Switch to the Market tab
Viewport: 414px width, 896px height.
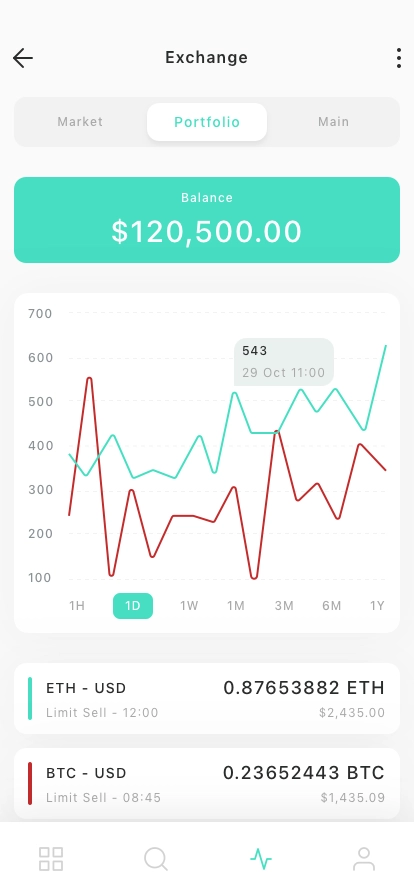click(80, 122)
